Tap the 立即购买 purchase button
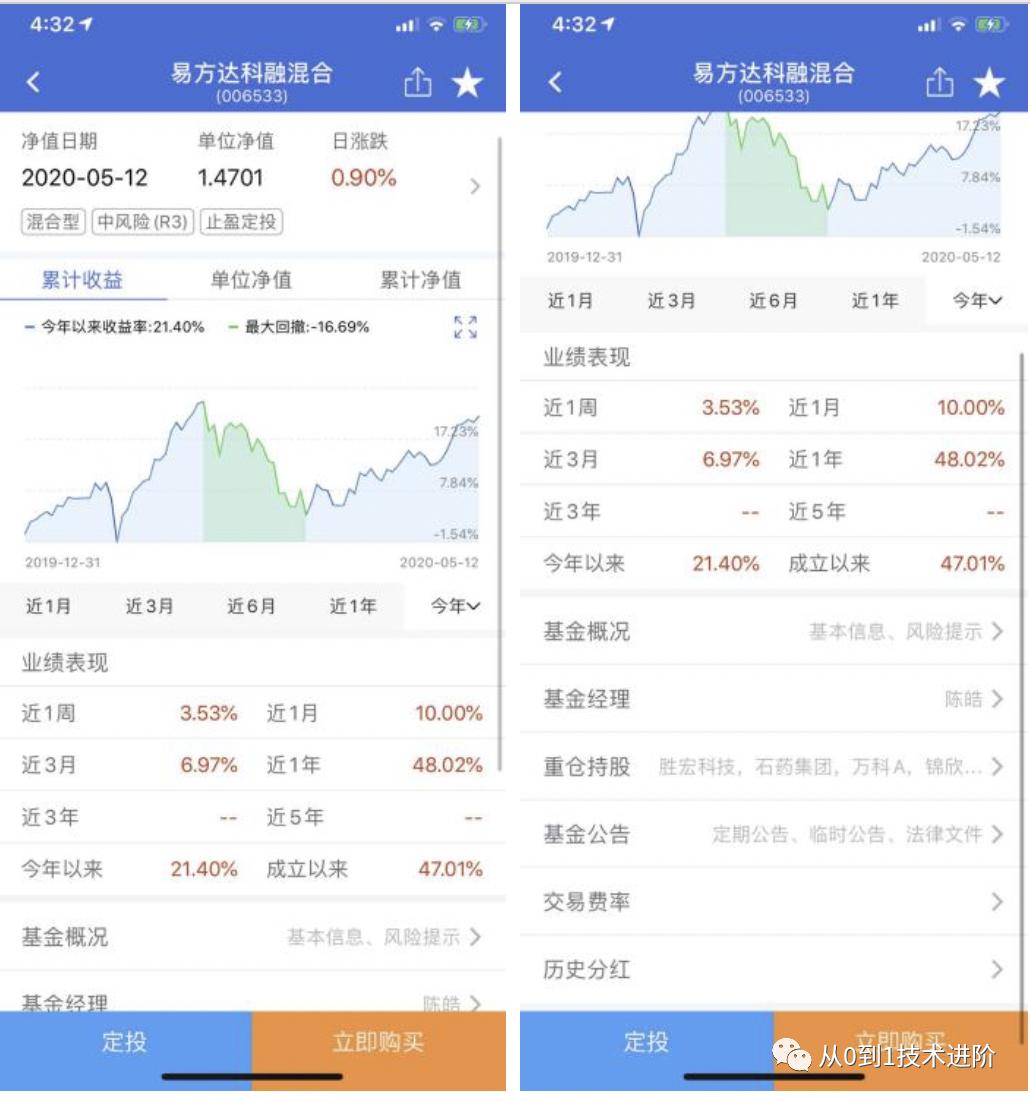Viewport: 1030px width, 1102px height. tap(380, 1043)
